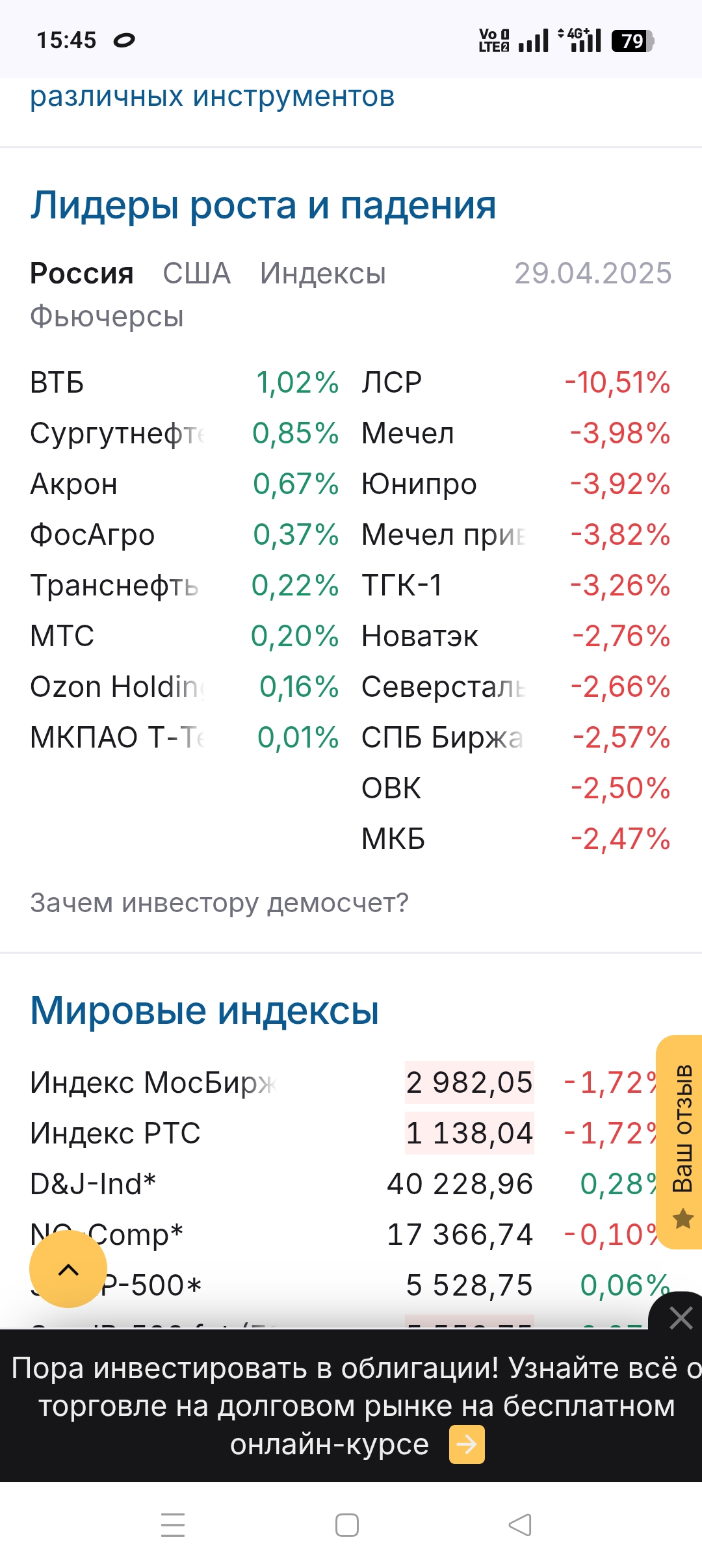702x1568 pixels.
Task: Open the ЛСР stock row
Action: (391, 383)
